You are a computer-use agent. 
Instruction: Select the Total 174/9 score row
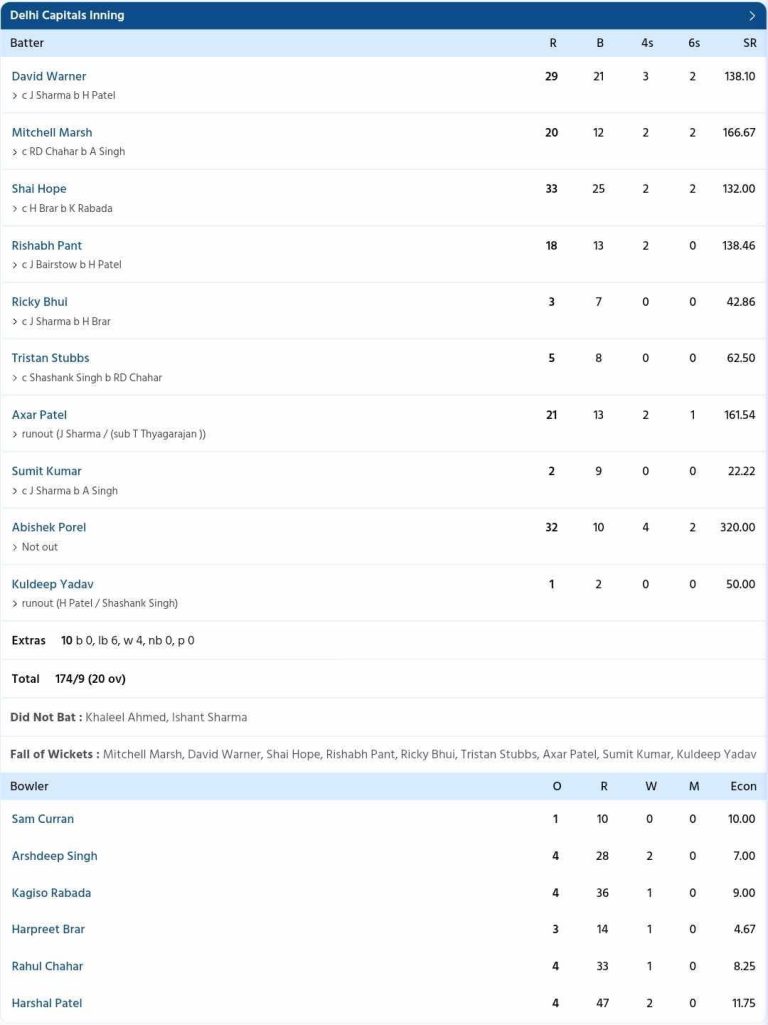point(384,678)
